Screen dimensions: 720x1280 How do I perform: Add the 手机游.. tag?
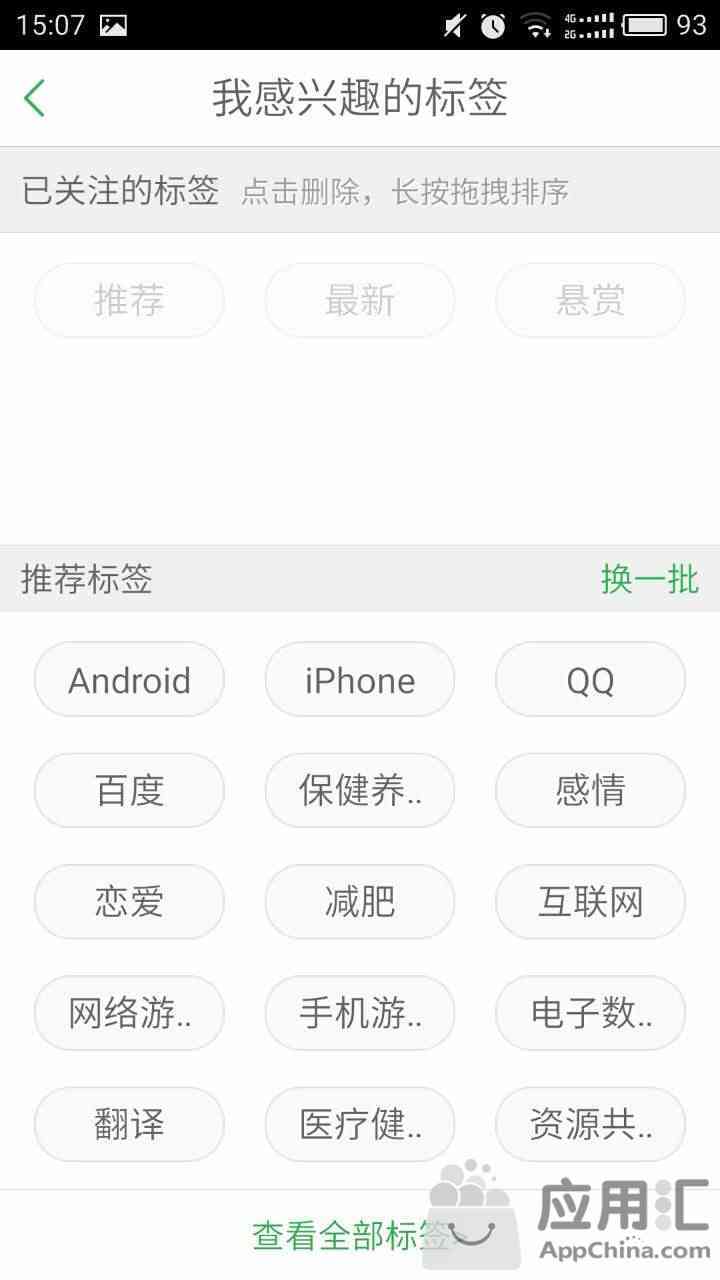coord(360,1013)
